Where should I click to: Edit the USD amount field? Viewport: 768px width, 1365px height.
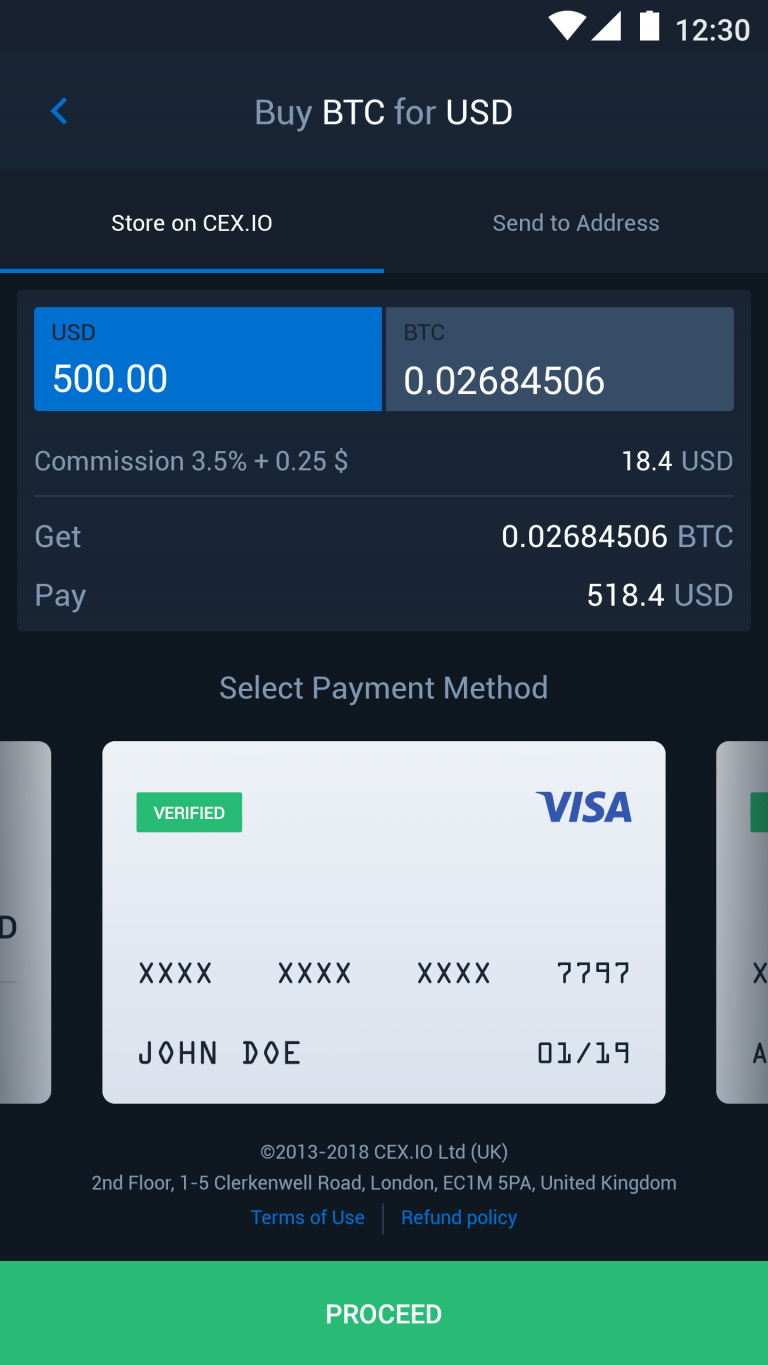[208, 359]
